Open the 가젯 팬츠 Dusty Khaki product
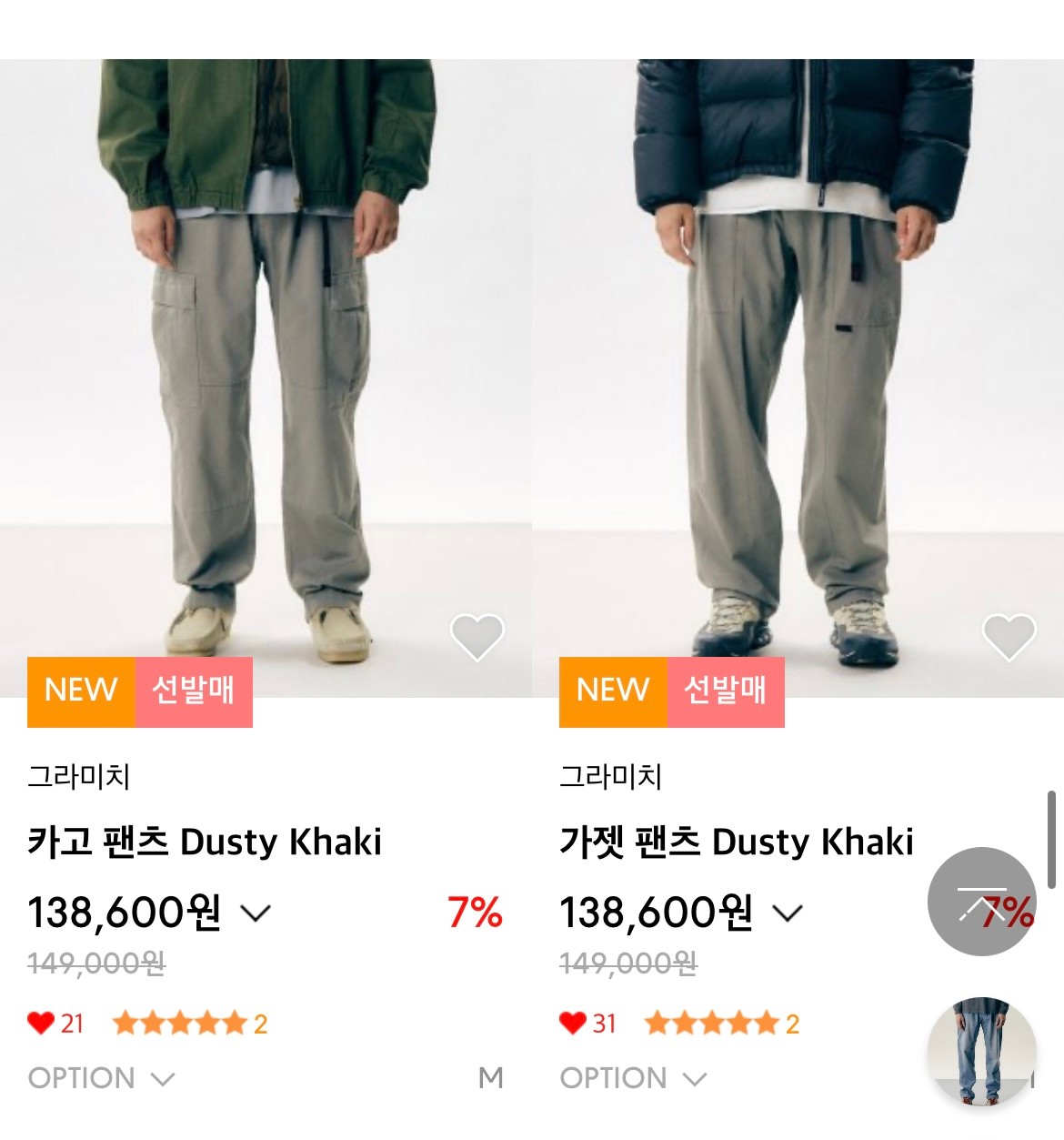The image size is (1064, 1140). click(x=736, y=842)
